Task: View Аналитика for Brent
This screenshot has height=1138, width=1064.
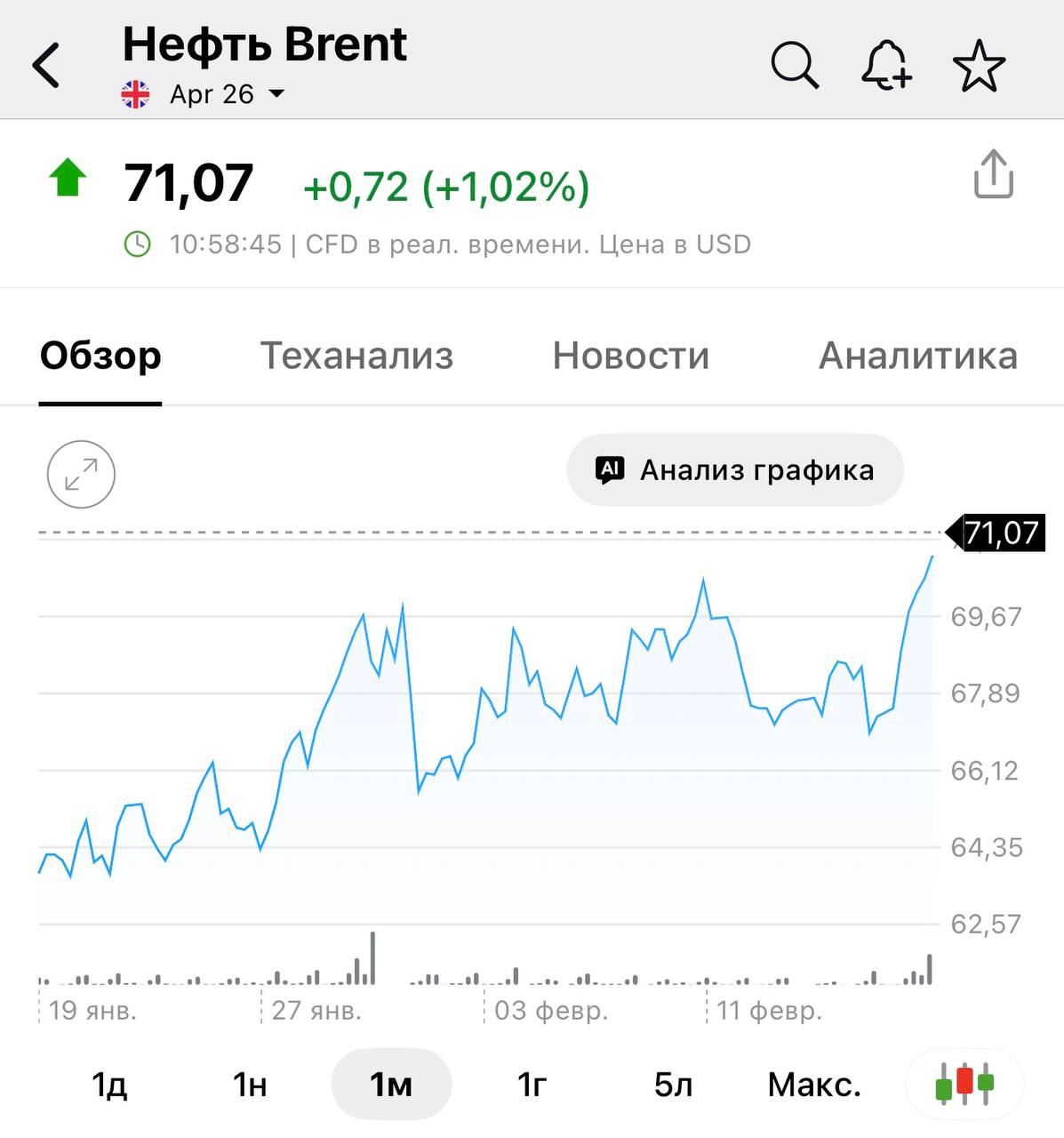Action: point(917,355)
